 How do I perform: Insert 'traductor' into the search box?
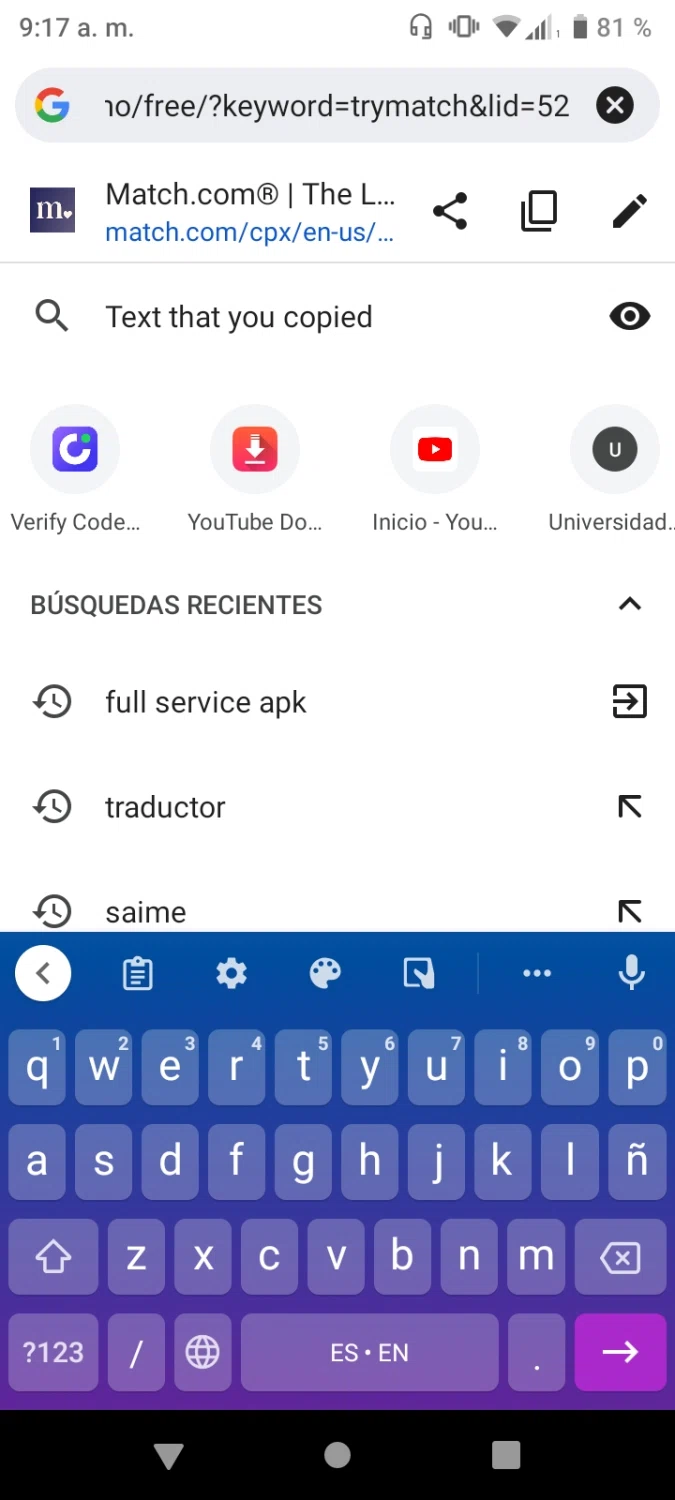[x=629, y=807]
